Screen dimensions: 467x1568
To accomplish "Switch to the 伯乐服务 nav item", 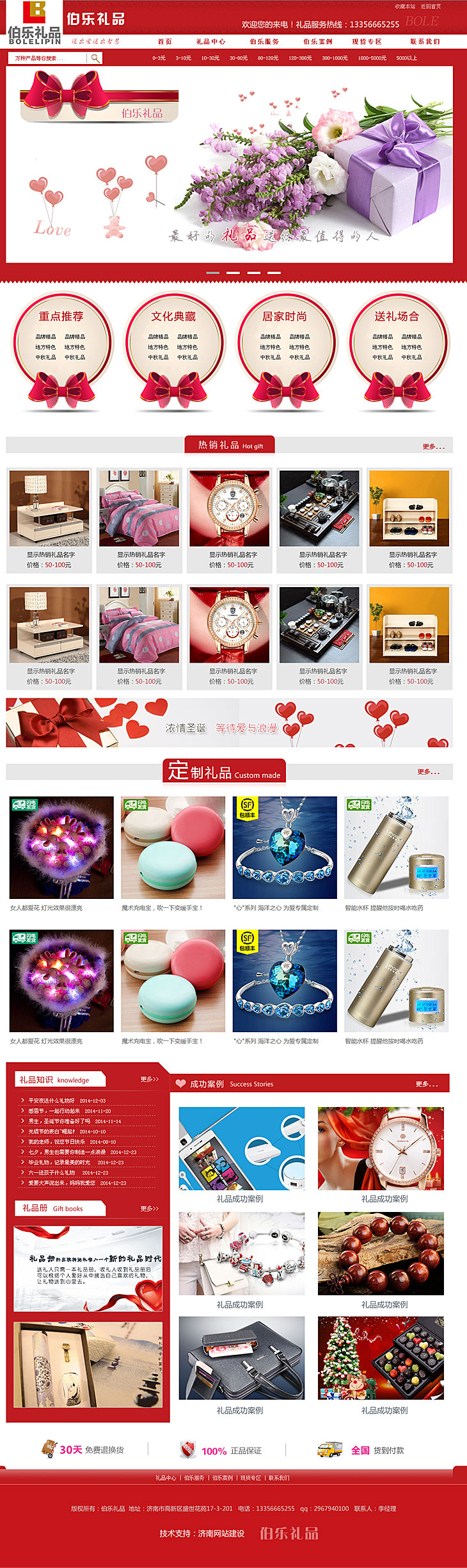I will click(x=264, y=42).
